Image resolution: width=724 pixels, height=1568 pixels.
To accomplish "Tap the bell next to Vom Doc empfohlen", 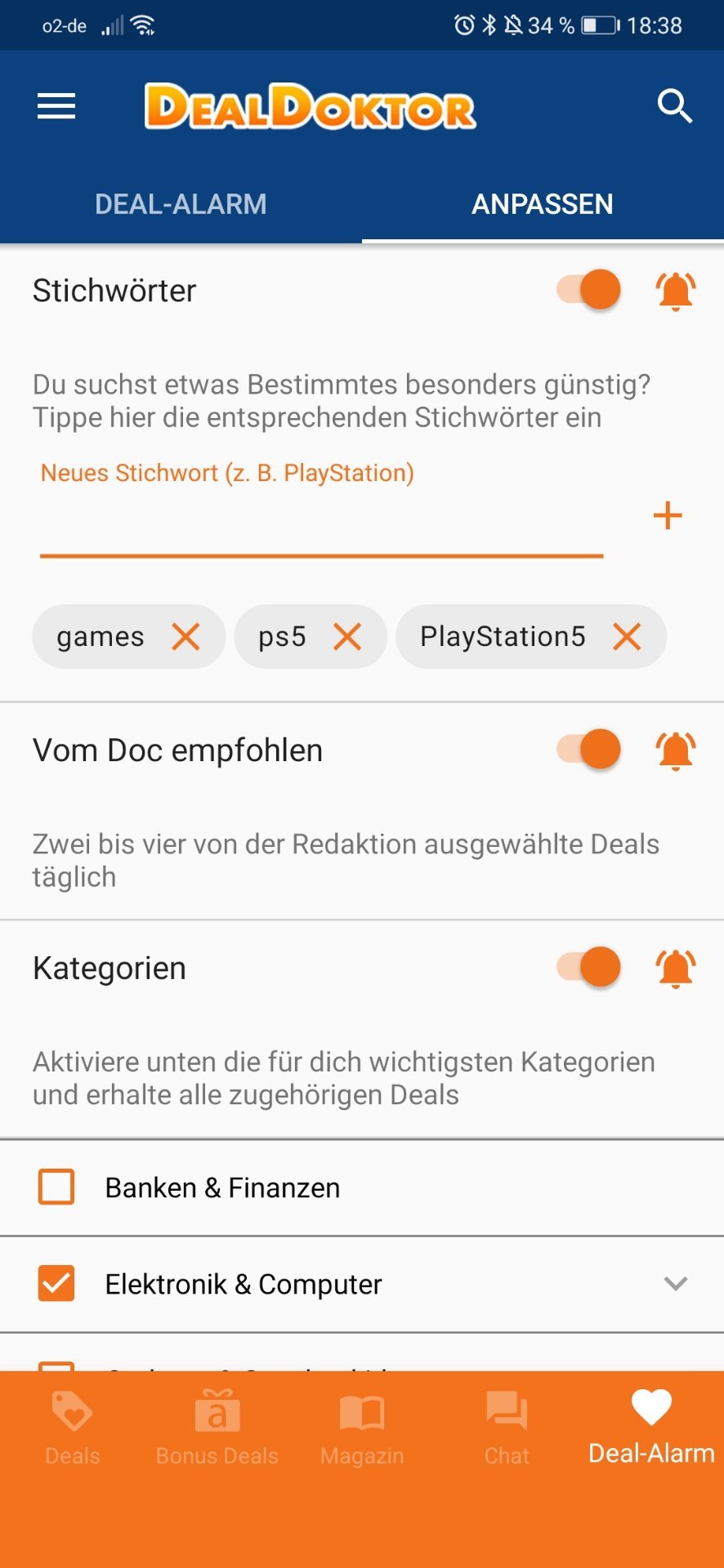I will point(676,750).
